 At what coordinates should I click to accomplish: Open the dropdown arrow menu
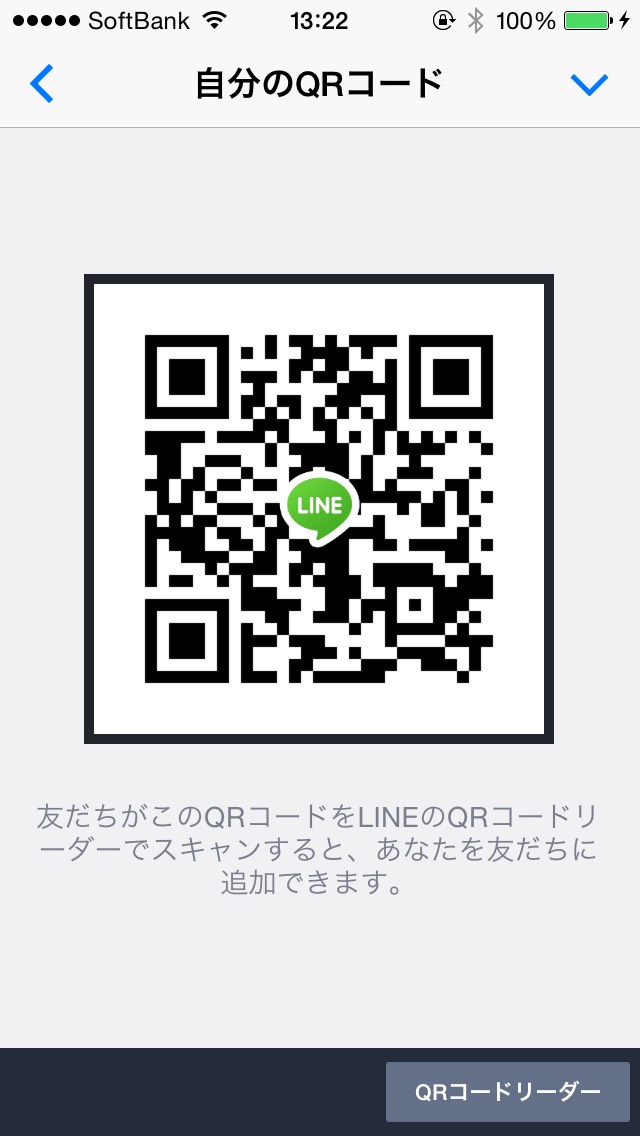click(x=589, y=85)
